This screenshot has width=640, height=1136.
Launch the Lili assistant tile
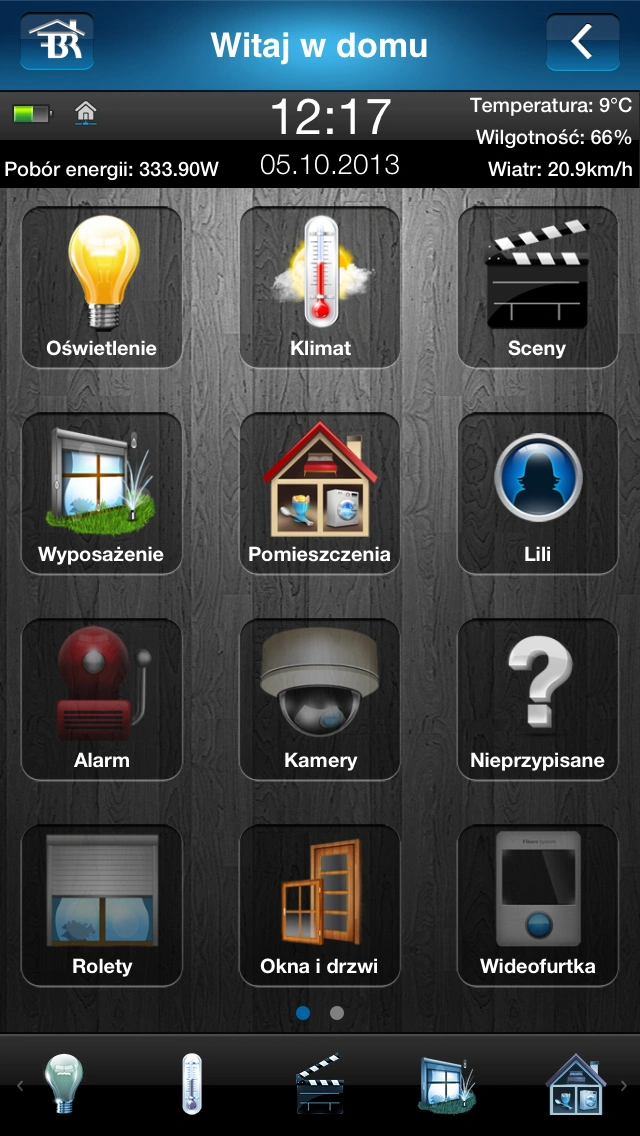(x=538, y=494)
